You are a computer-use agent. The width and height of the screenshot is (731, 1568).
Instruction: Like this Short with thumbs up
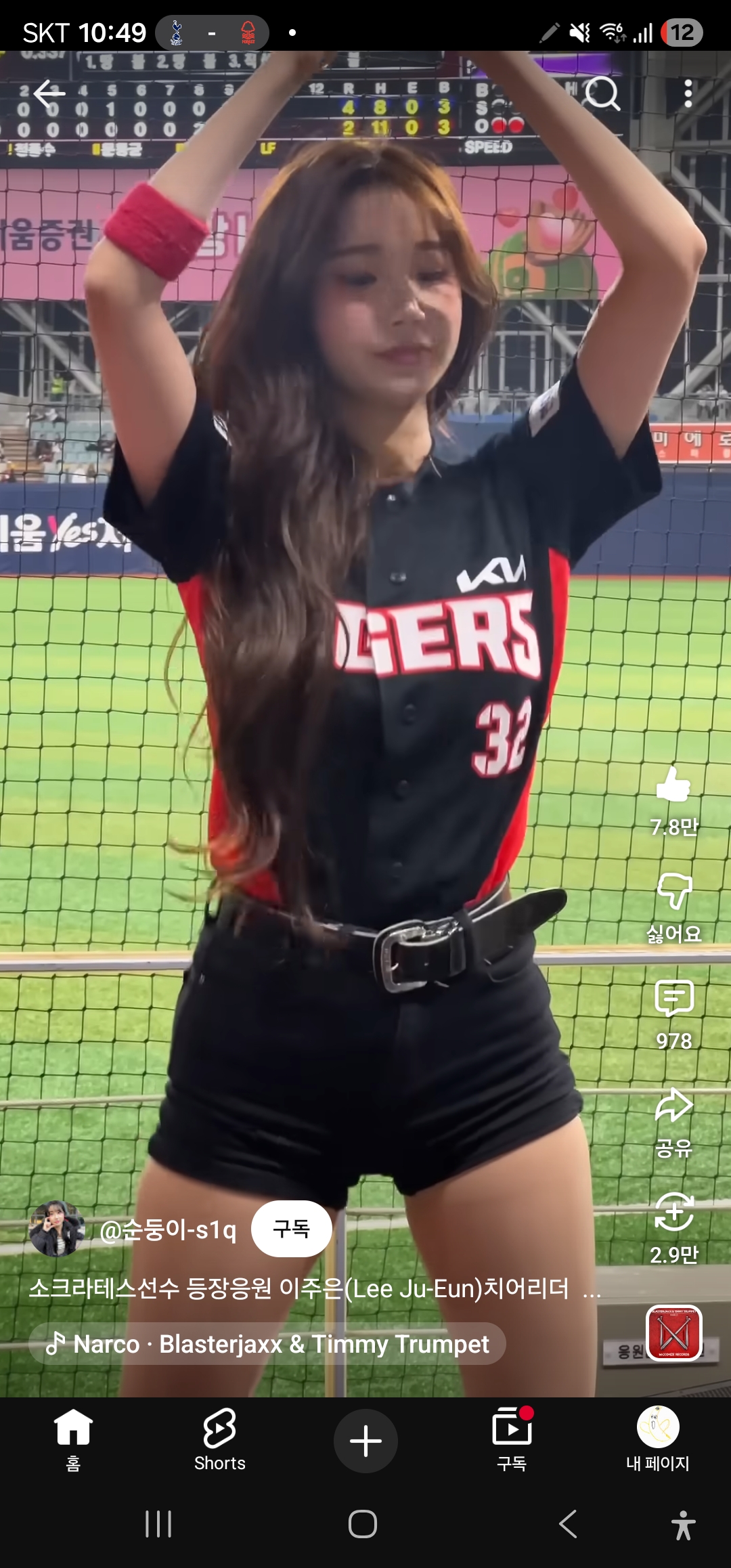click(x=673, y=786)
